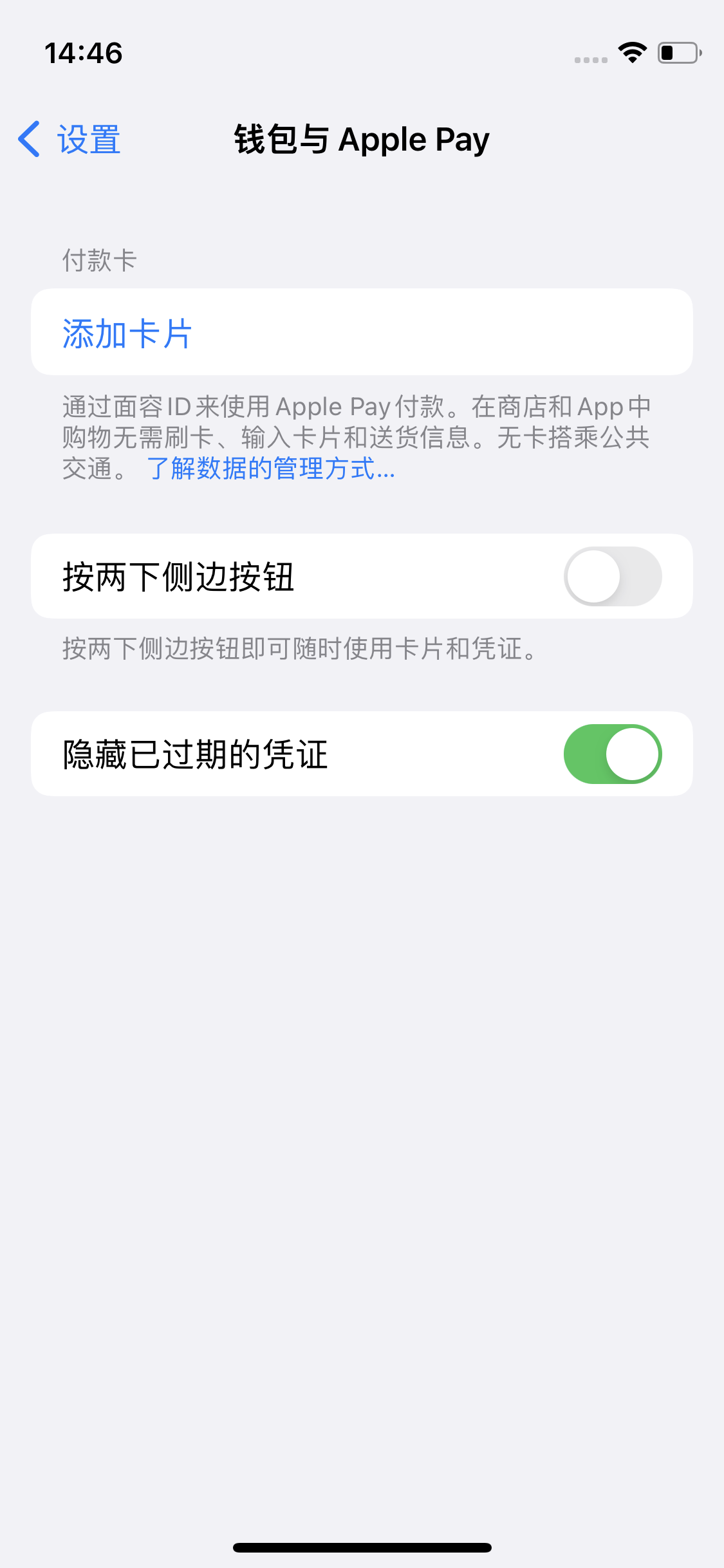724x1568 pixels.
Task: Tap the 钱包与 Apple Pay title
Action: coord(362,140)
